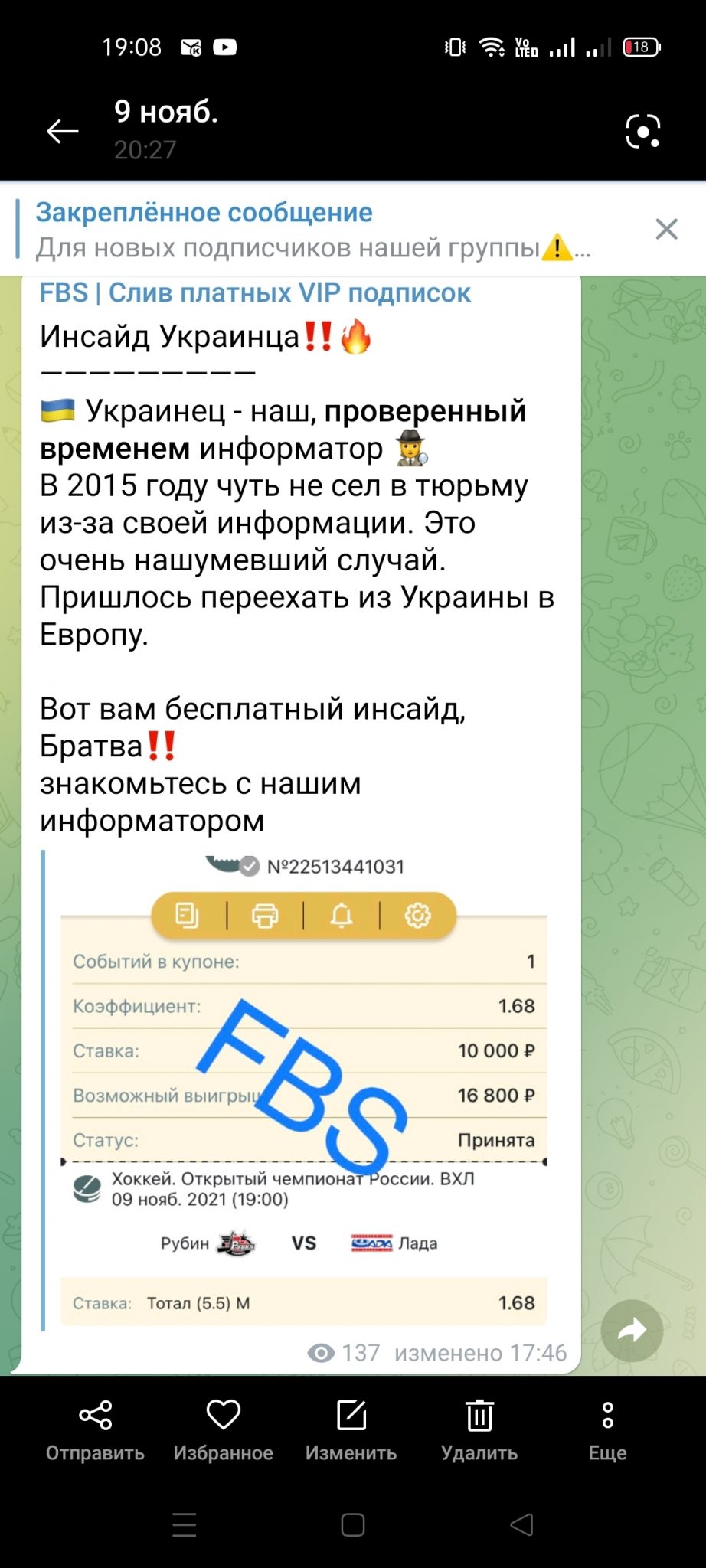Delete the screenshot with Удалить

(x=479, y=1430)
